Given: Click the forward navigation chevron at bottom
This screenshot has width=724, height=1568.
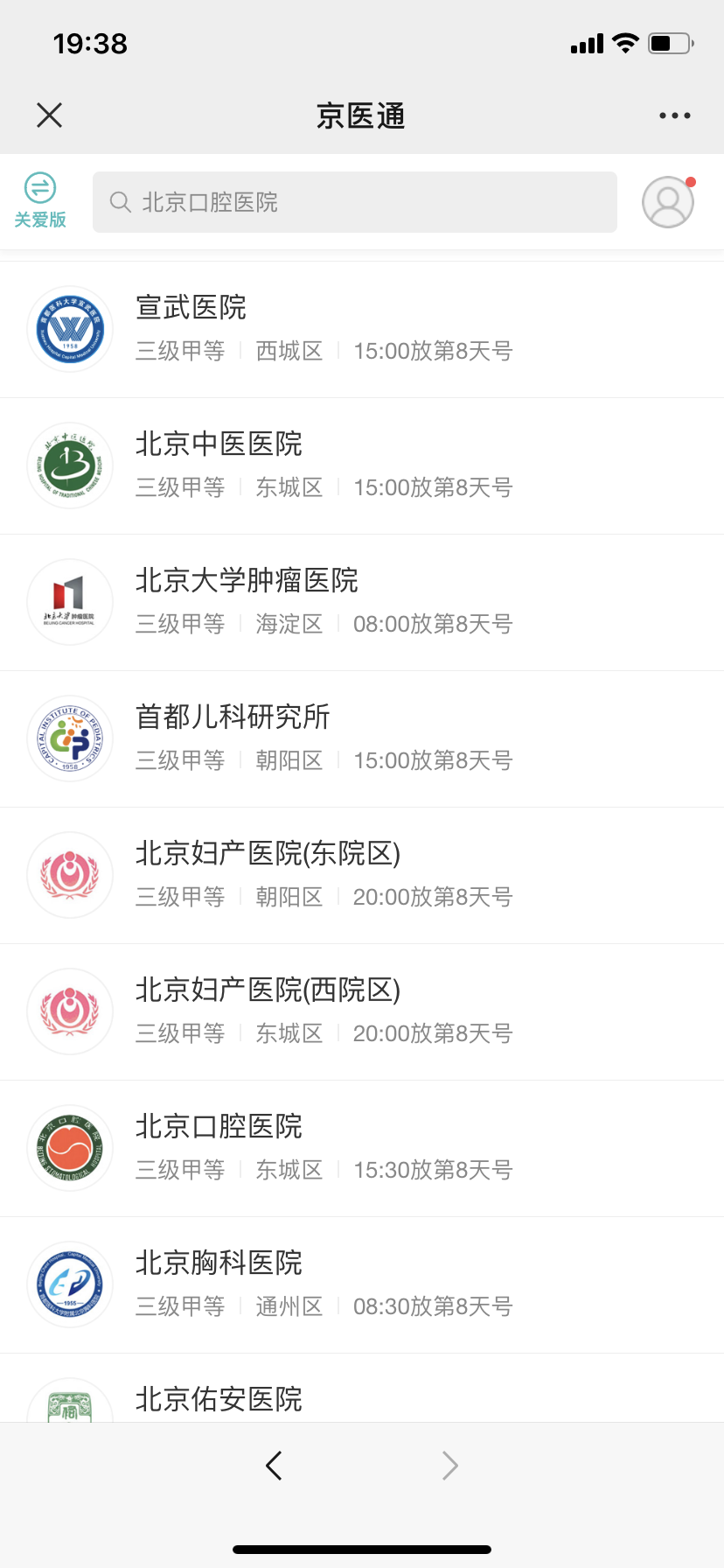Looking at the screenshot, I should [x=449, y=1465].
